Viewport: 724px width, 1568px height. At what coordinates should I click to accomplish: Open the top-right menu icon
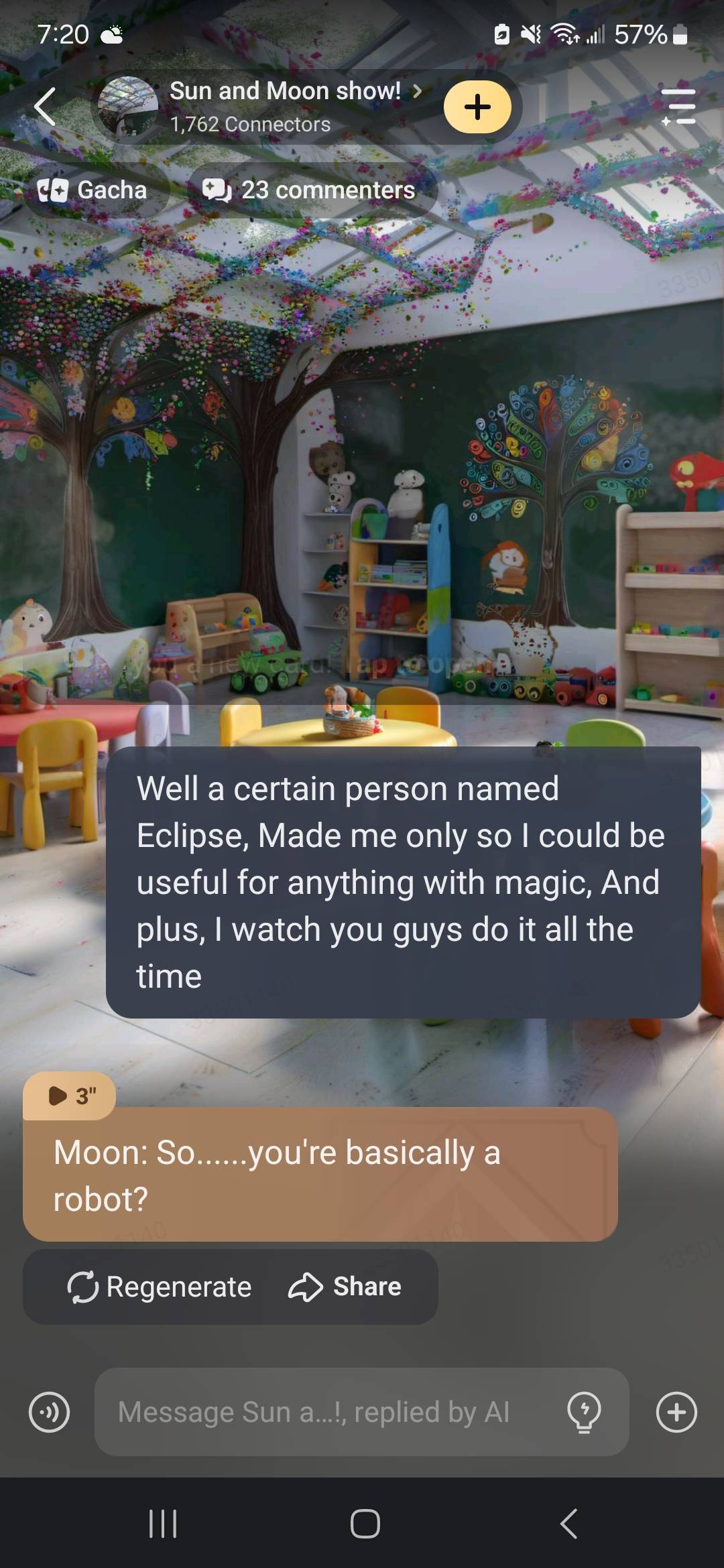pos(678,107)
